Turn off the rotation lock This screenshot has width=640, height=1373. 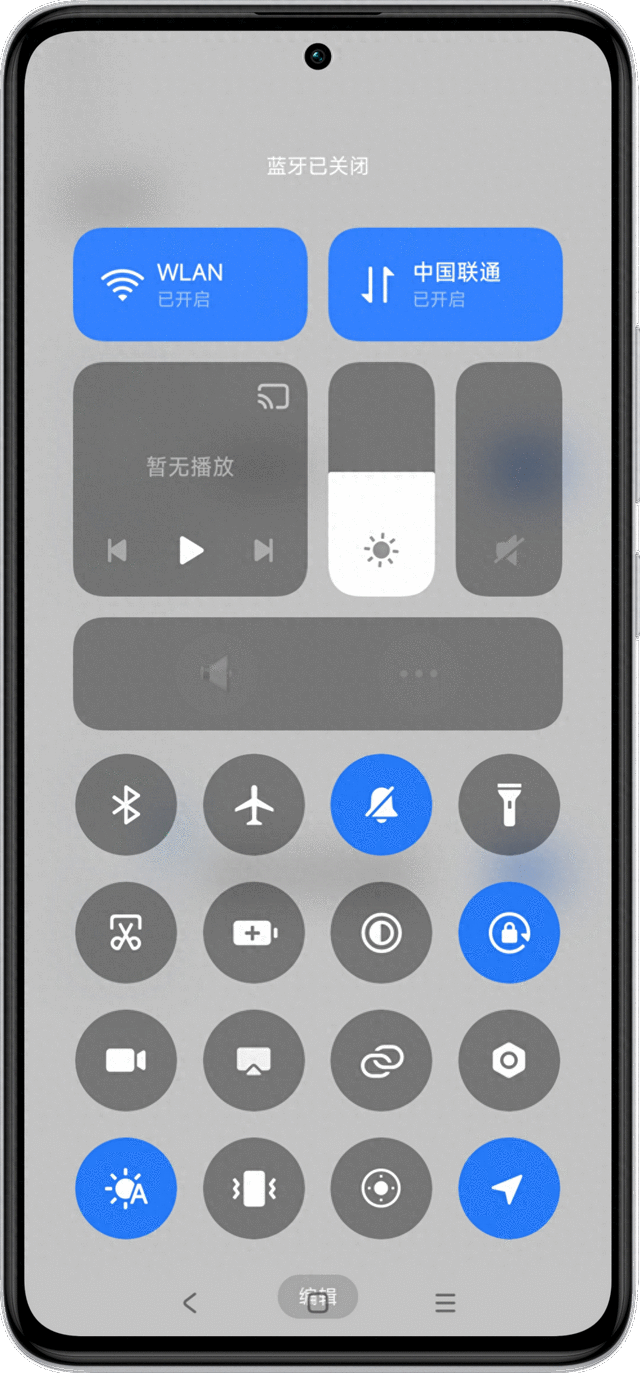[509, 933]
